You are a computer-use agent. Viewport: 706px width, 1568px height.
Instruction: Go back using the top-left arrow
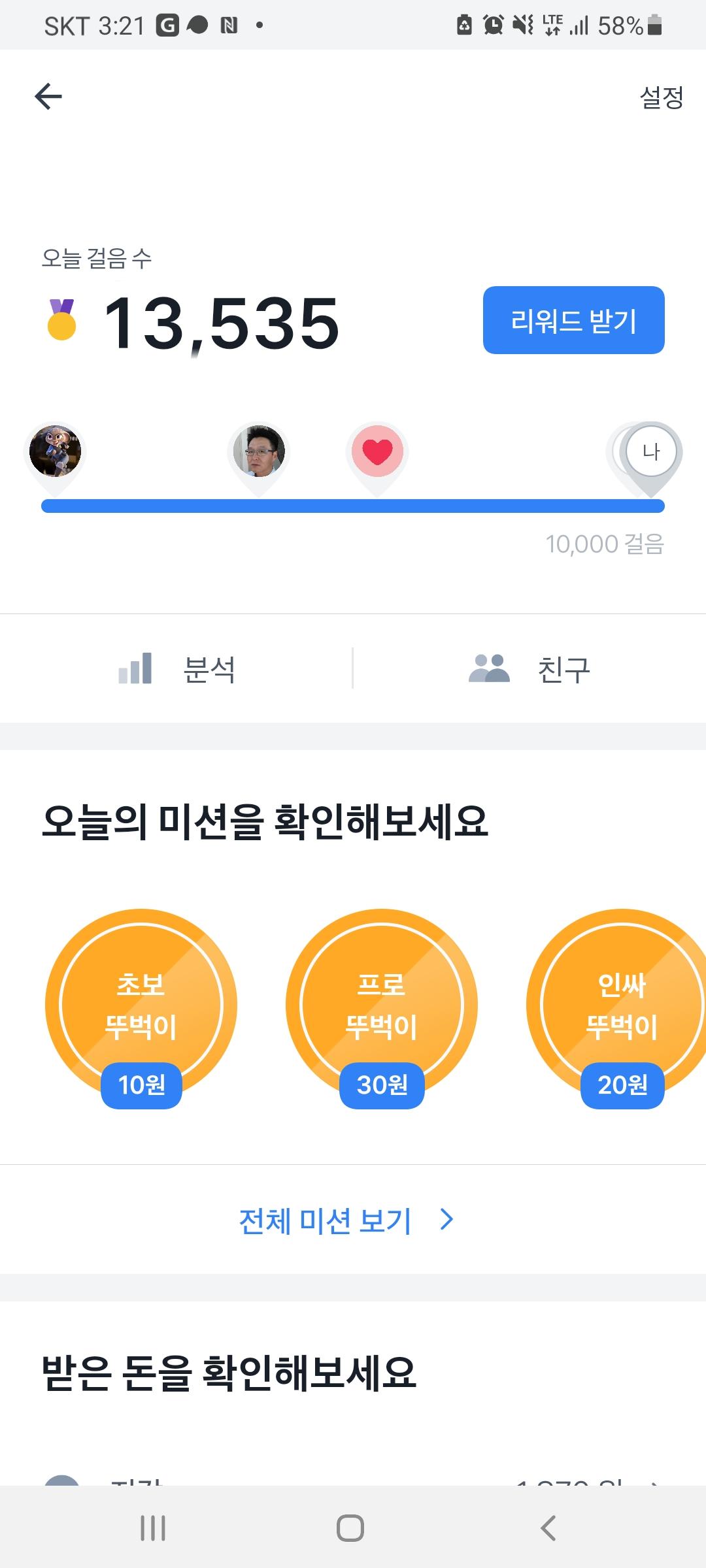point(48,97)
